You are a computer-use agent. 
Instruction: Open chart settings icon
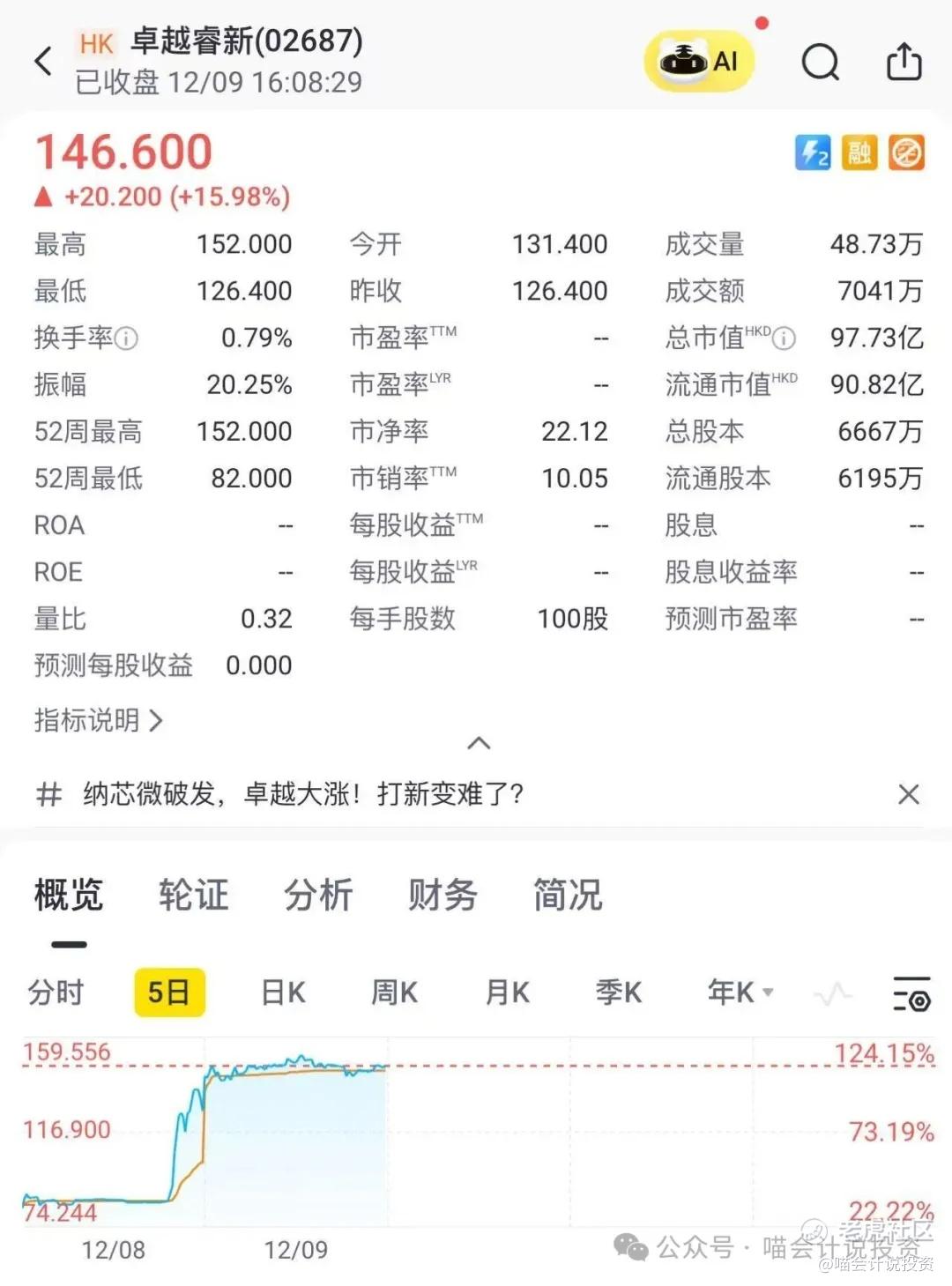click(x=911, y=993)
